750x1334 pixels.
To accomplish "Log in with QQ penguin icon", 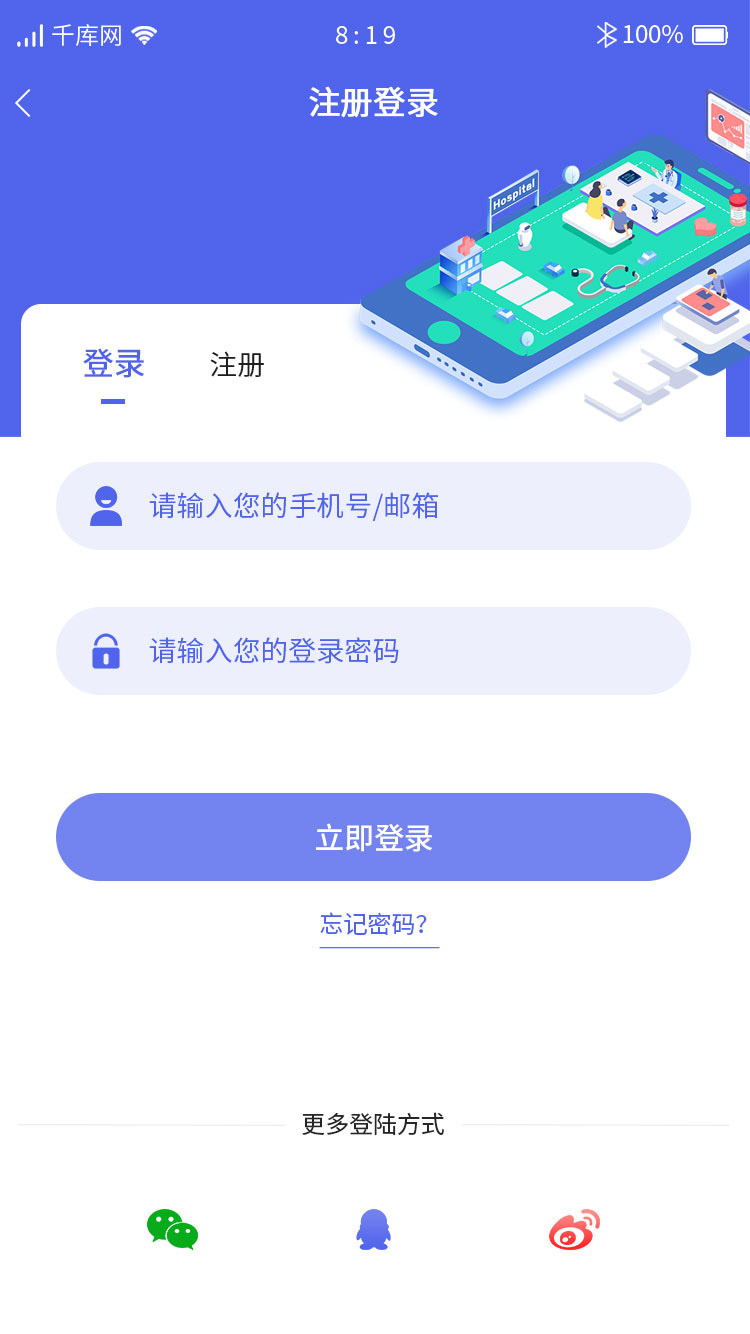I will click(x=373, y=1229).
